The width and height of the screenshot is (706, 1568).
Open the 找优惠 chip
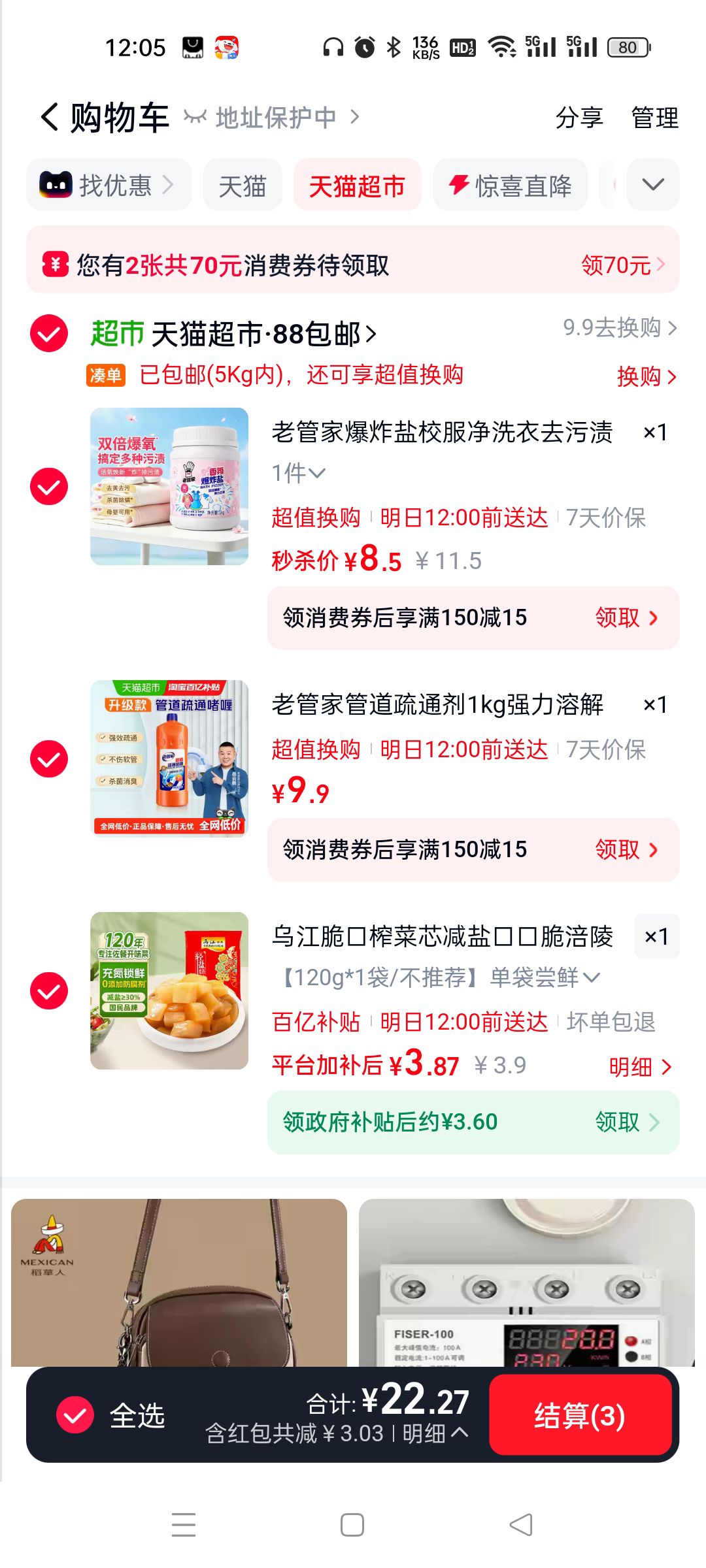109,185
